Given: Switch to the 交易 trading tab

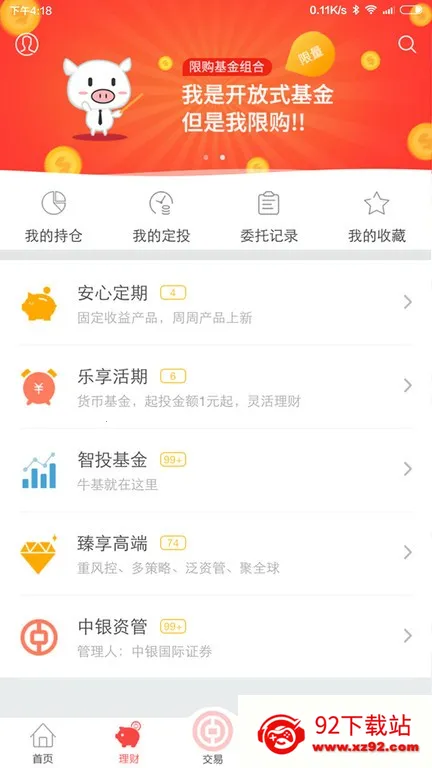Looking at the screenshot, I should click(213, 739).
